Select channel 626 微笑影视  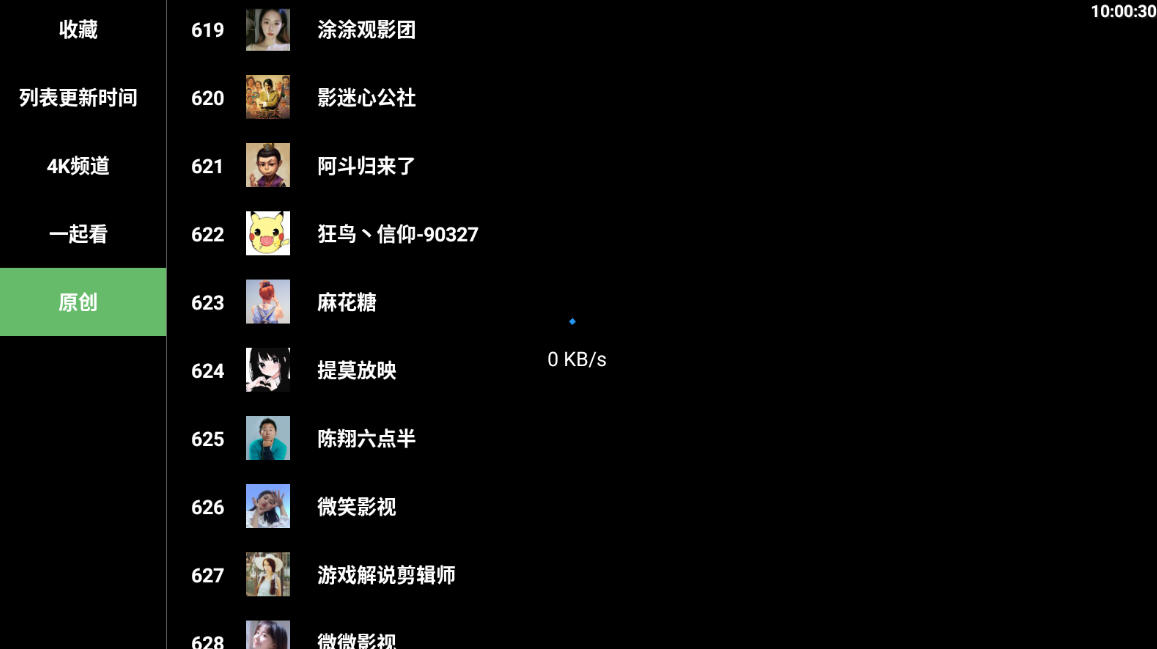pyautogui.click(x=356, y=507)
